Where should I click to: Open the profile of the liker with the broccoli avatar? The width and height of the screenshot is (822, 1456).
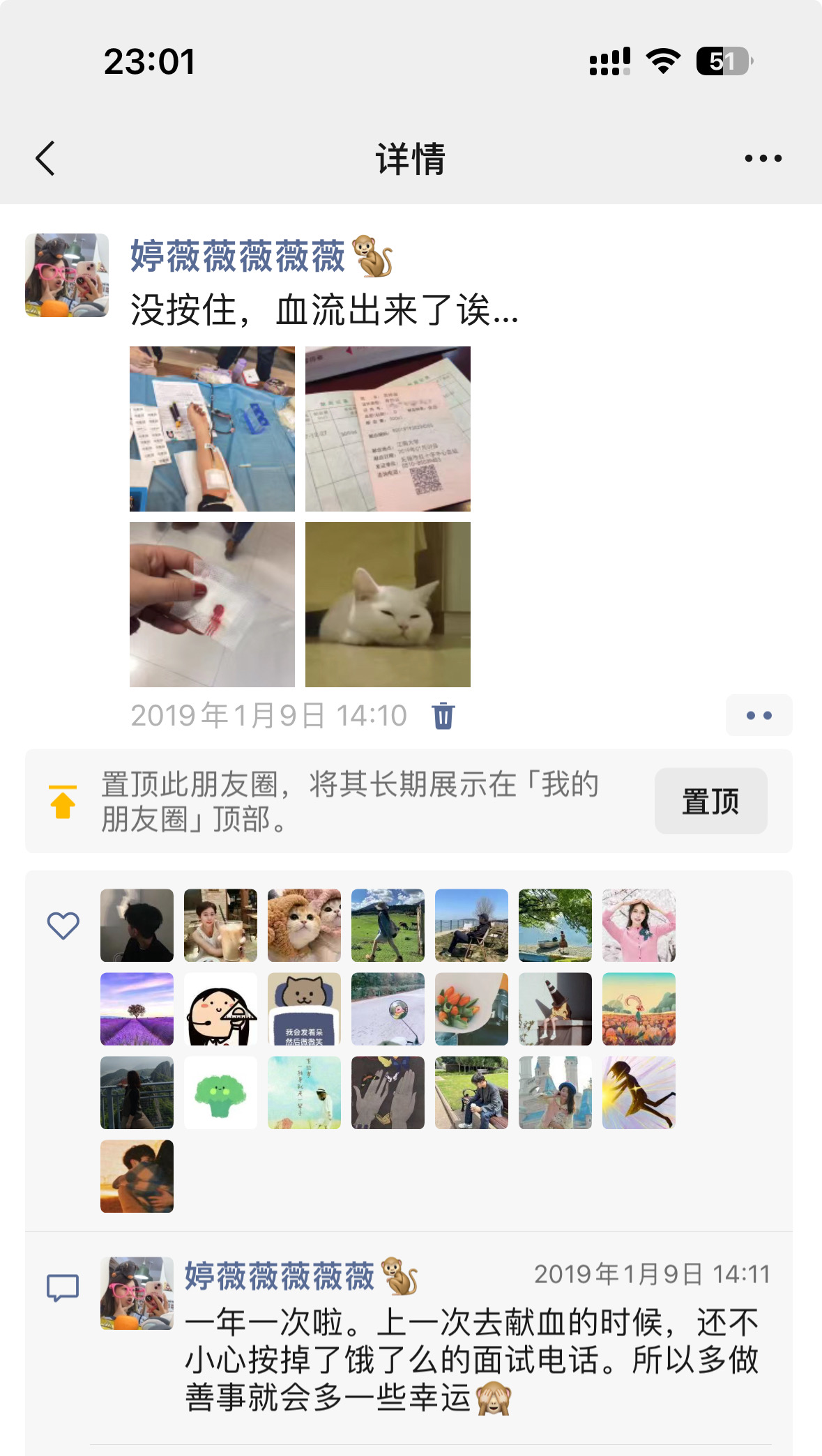(x=220, y=1092)
